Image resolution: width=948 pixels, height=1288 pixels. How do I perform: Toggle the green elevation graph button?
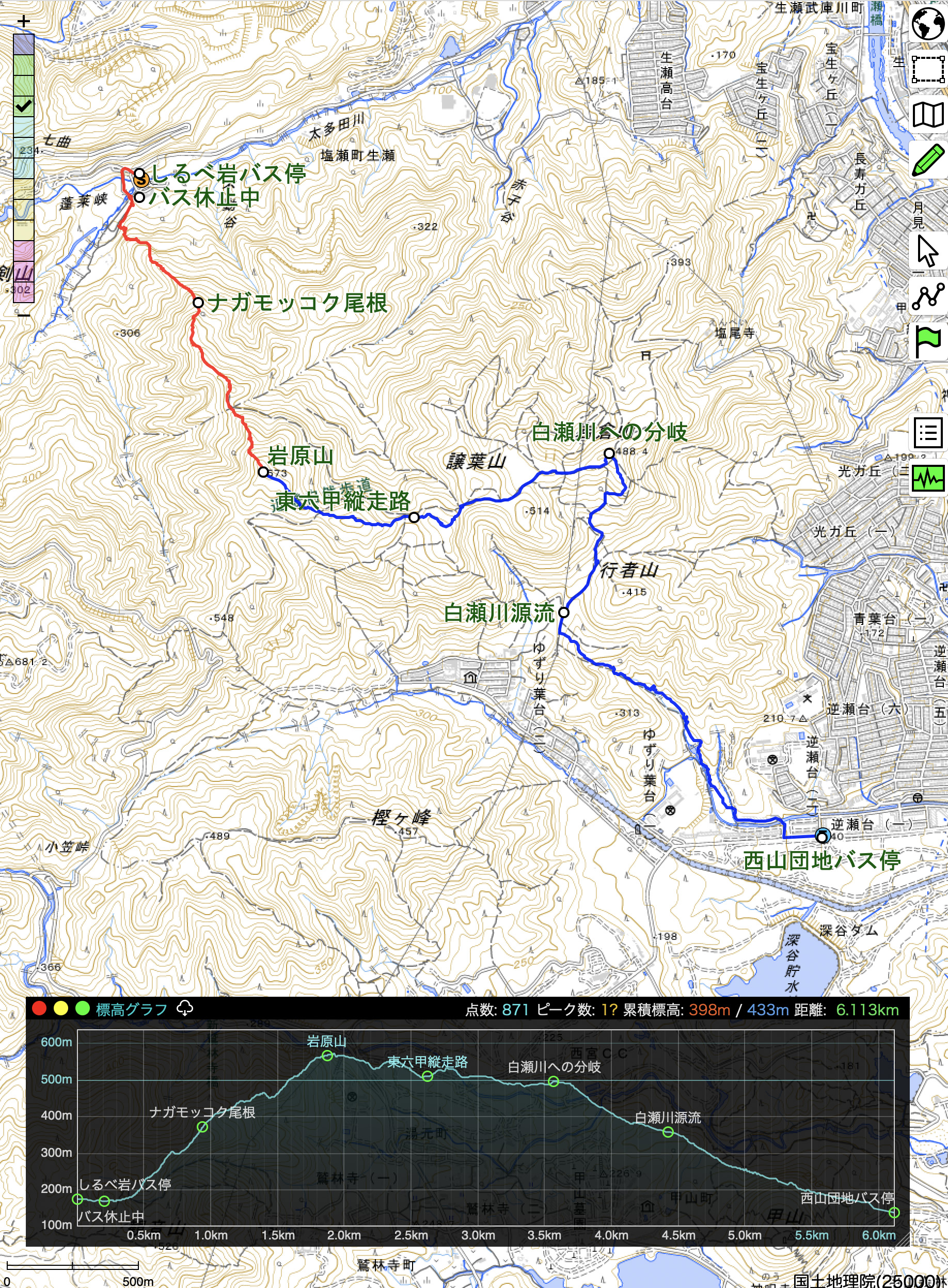click(927, 478)
